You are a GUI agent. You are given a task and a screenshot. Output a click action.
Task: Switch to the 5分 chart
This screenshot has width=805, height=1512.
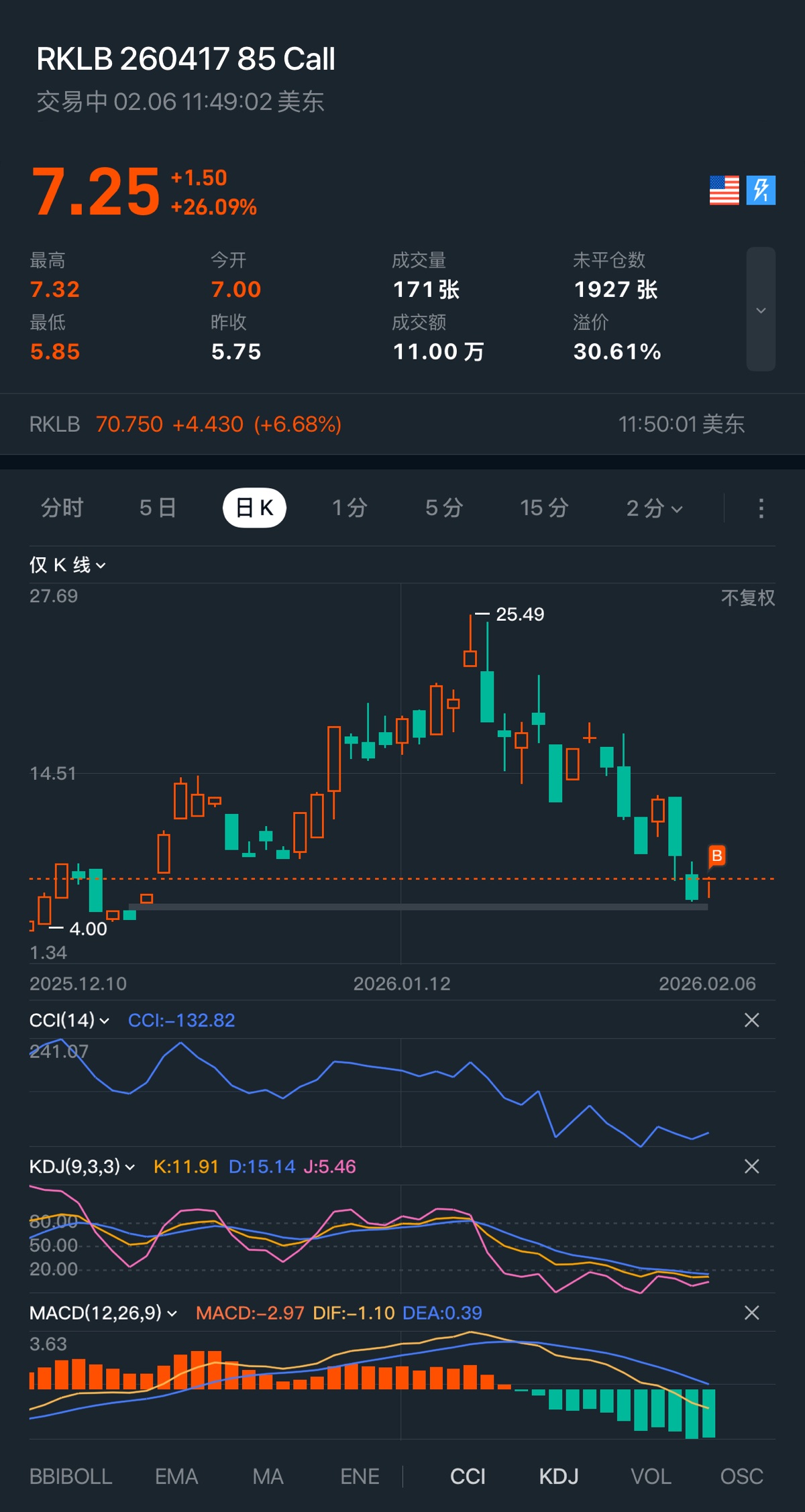pos(444,508)
